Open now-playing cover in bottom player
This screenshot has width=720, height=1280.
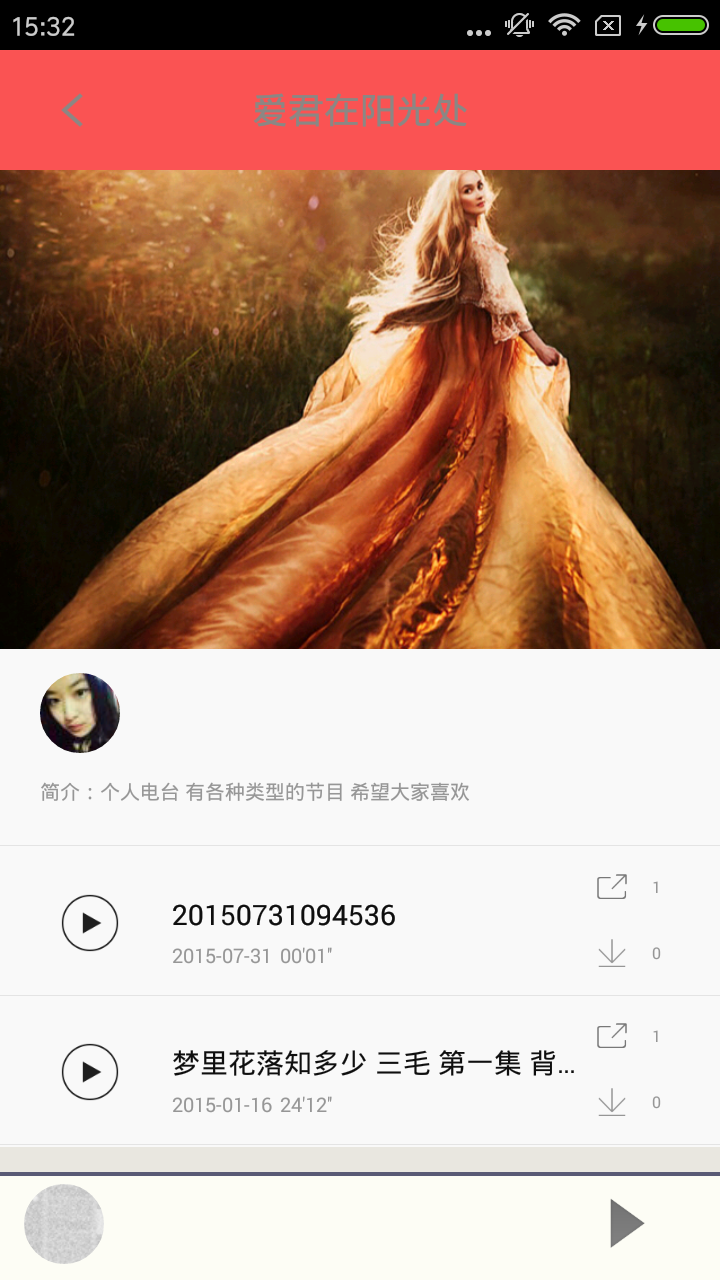[64, 1223]
